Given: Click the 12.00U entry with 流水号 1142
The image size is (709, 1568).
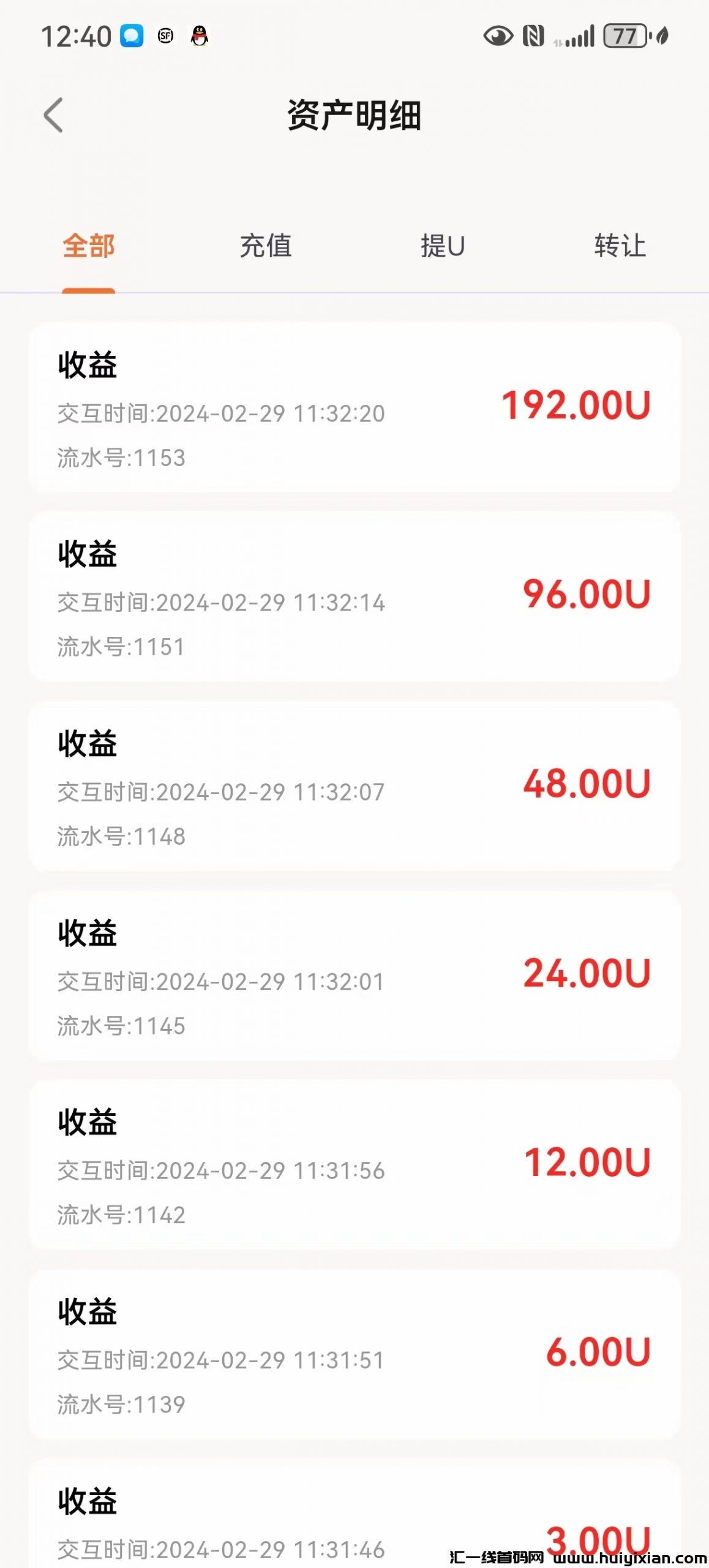Looking at the screenshot, I should pos(354,1164).
